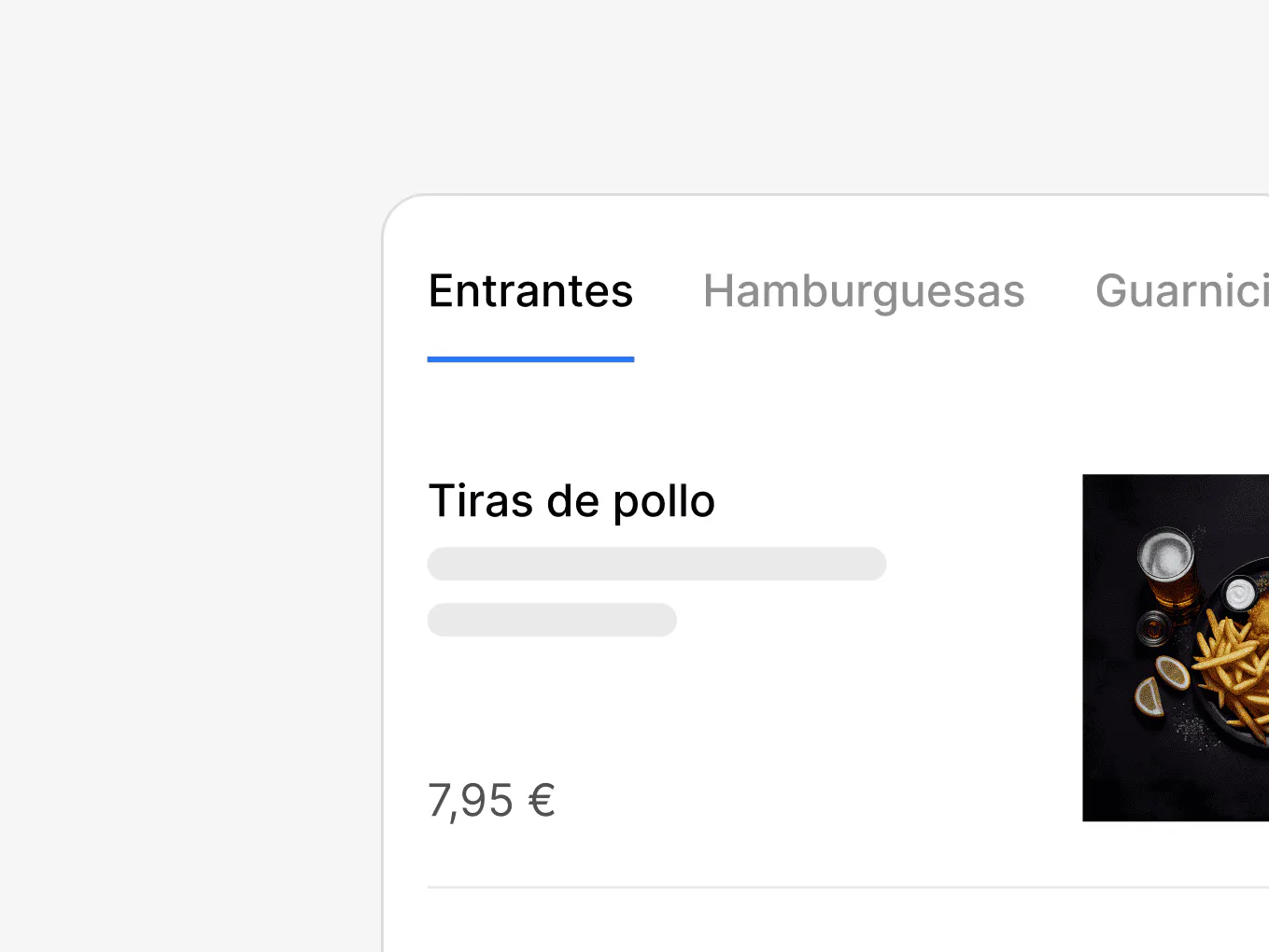View the Tiras de pollo photo

pyautogui.click(x=1175, y=648)
